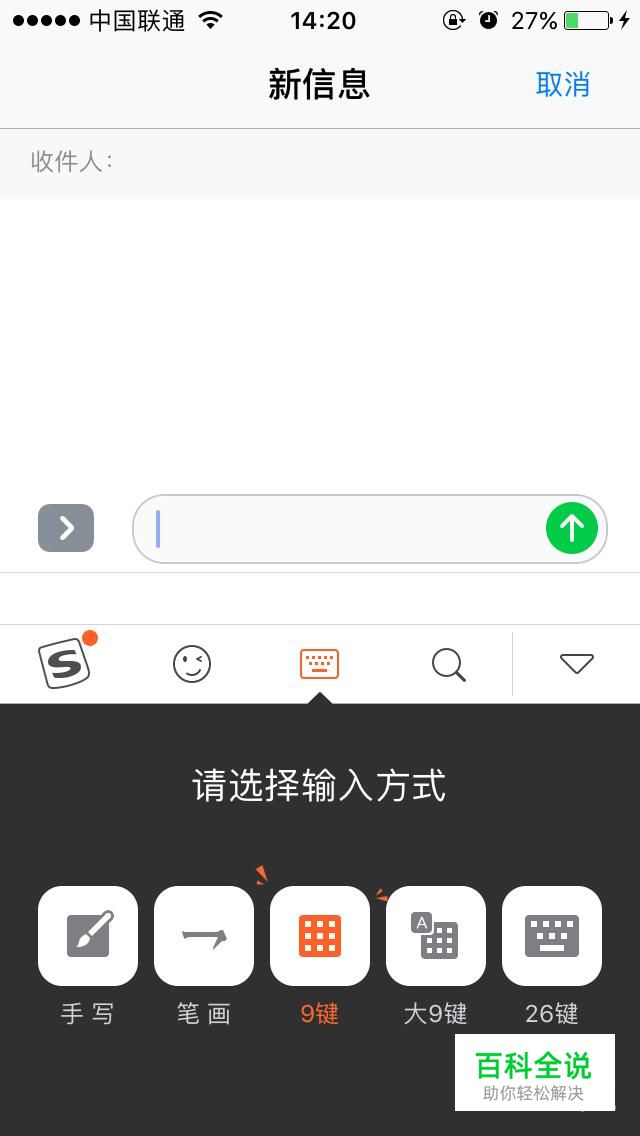Send the message with green arrow button
This screenshot has height=1136, width=640.
(572, 528)
